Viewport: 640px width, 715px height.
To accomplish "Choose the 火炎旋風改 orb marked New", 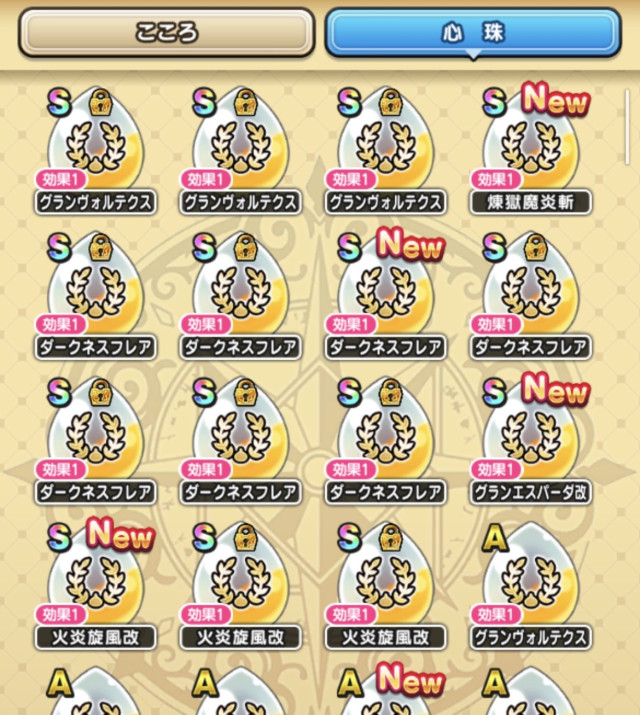I will 95,585.
